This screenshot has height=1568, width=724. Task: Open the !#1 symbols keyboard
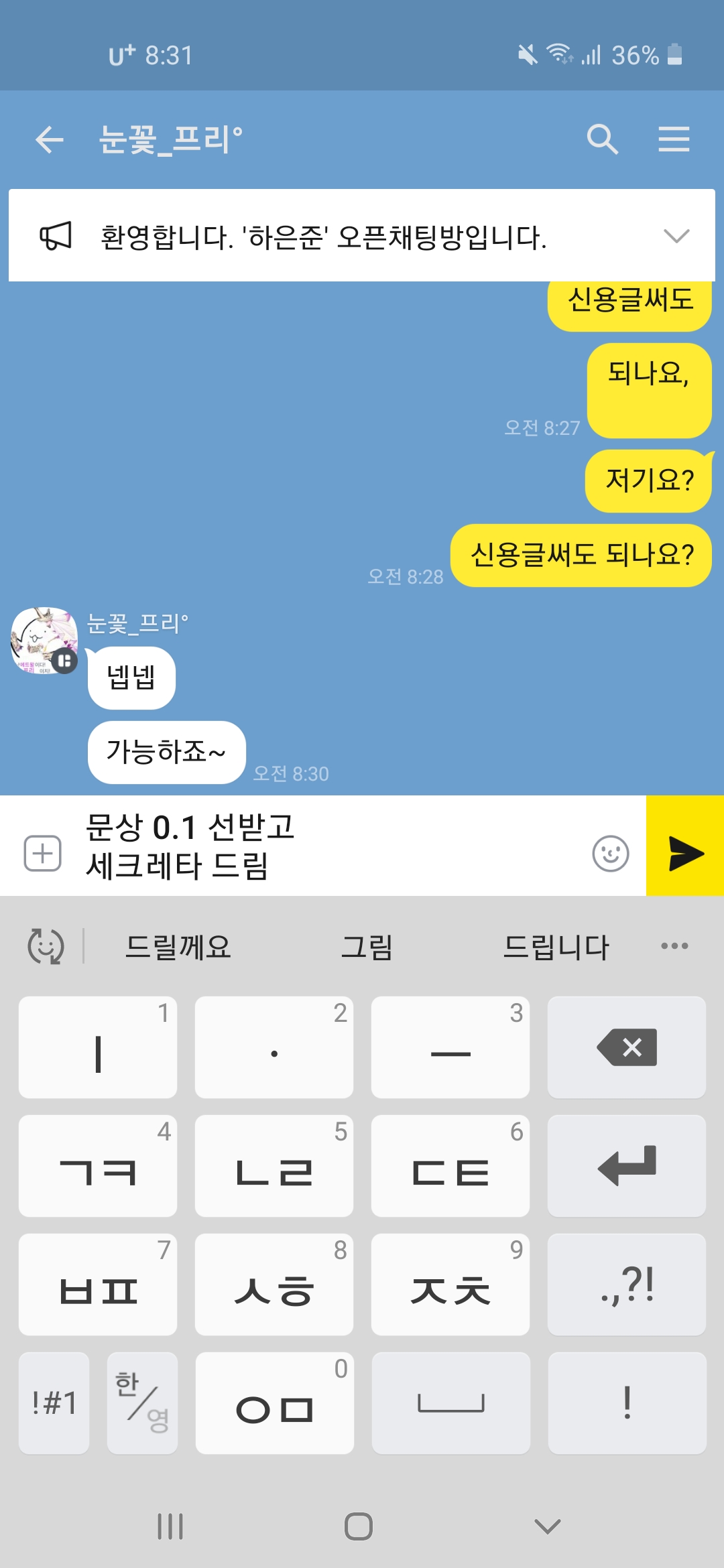[54, 1402]
